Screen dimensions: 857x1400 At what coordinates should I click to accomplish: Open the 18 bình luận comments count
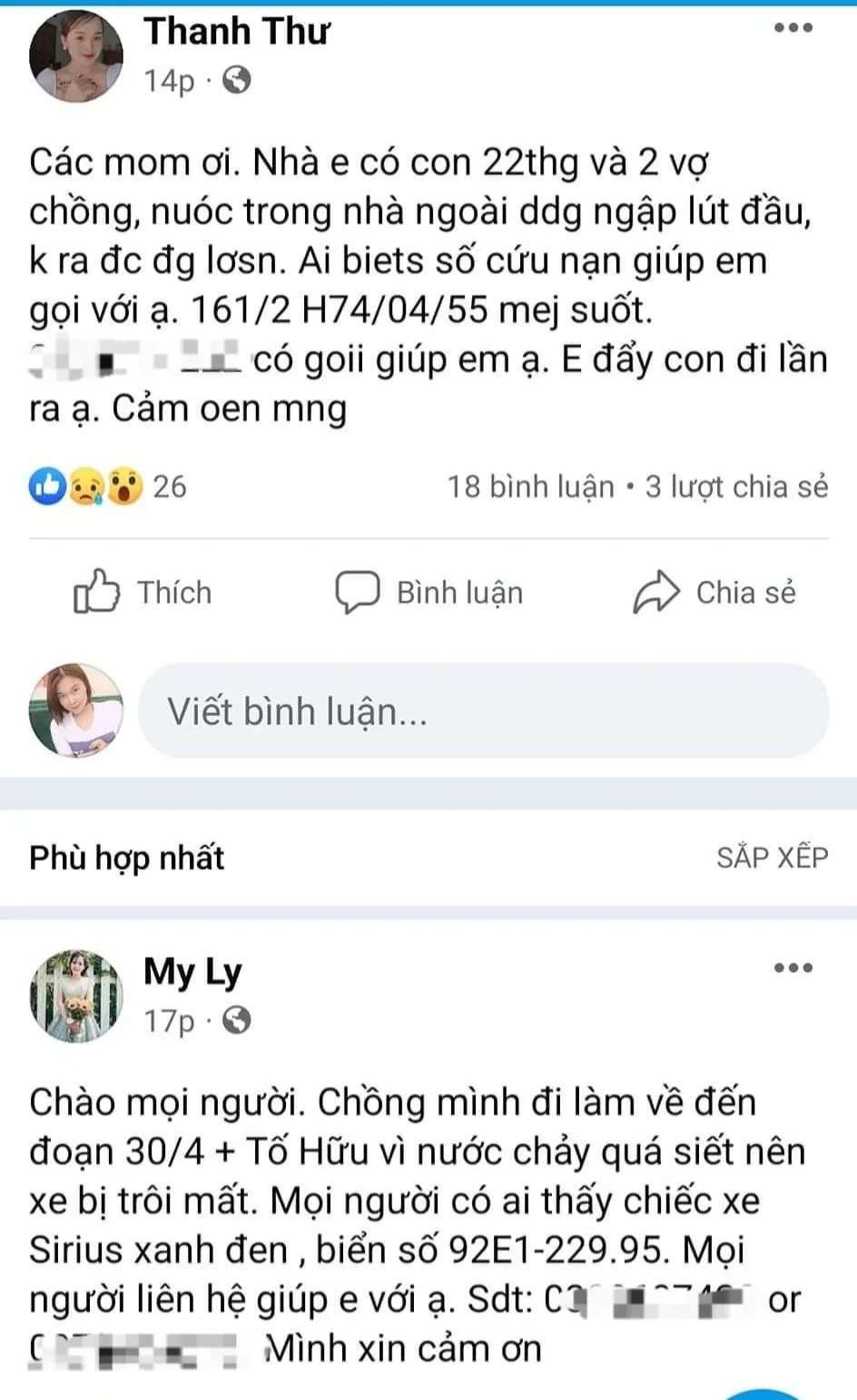point(530,487)
